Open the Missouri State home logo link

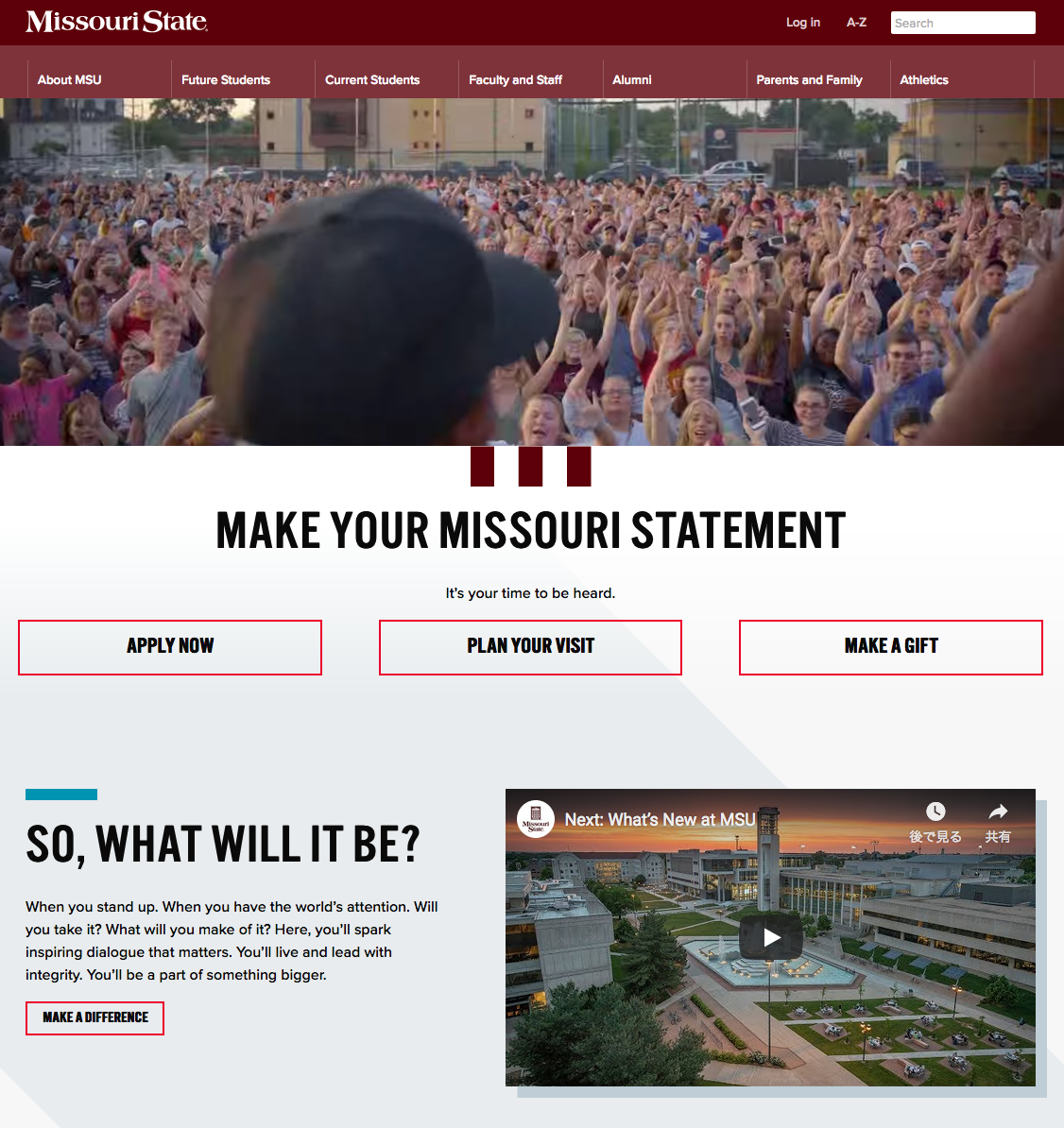117,22
